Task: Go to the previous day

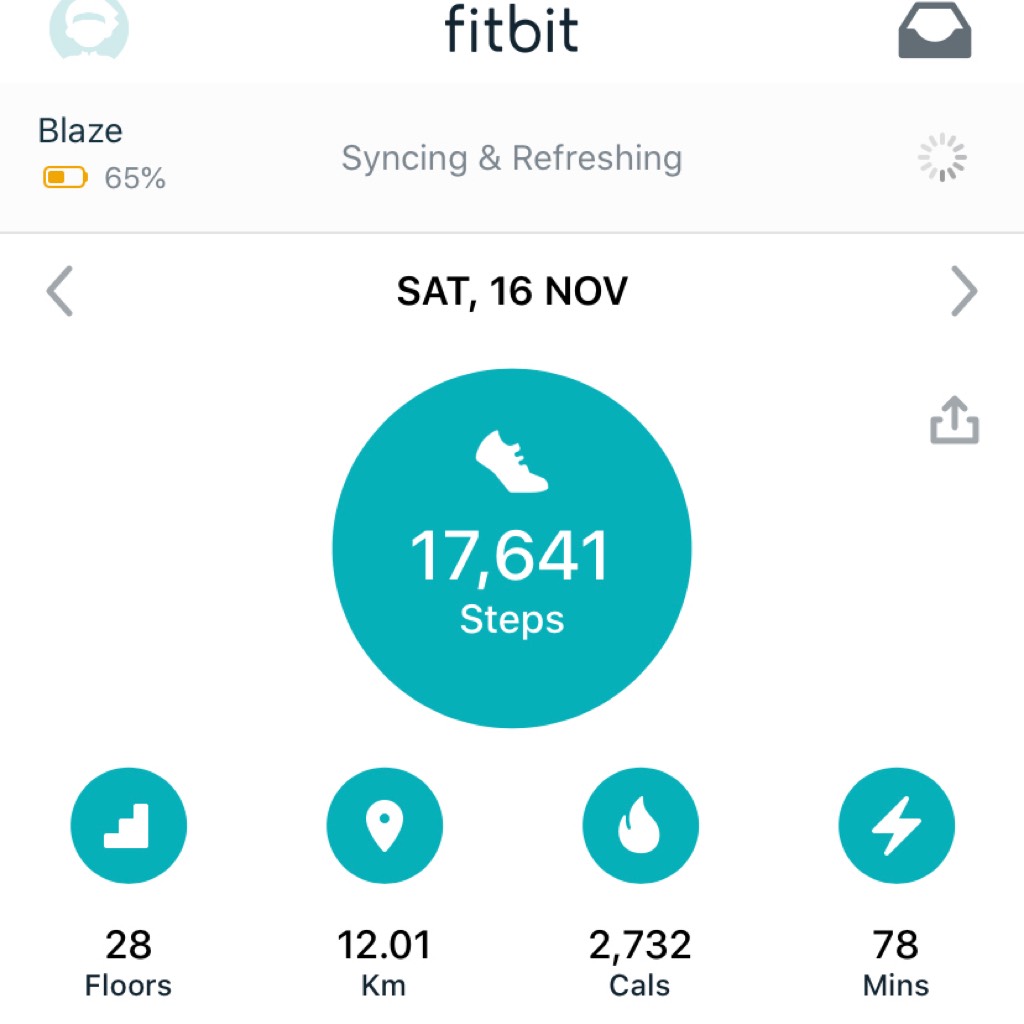Action: 60,293
